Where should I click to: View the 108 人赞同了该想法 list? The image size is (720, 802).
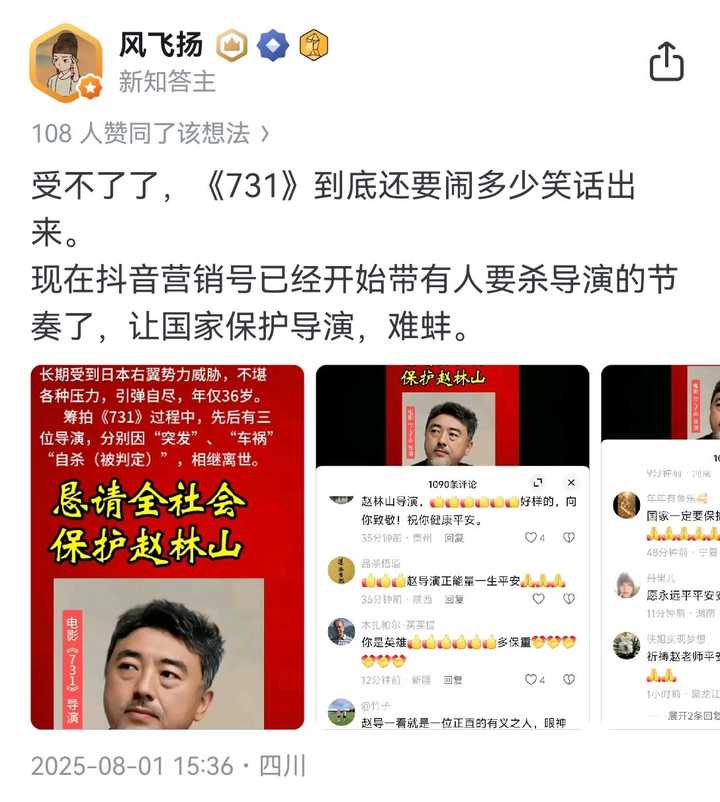pyautogui.click(x=150, y=132)
